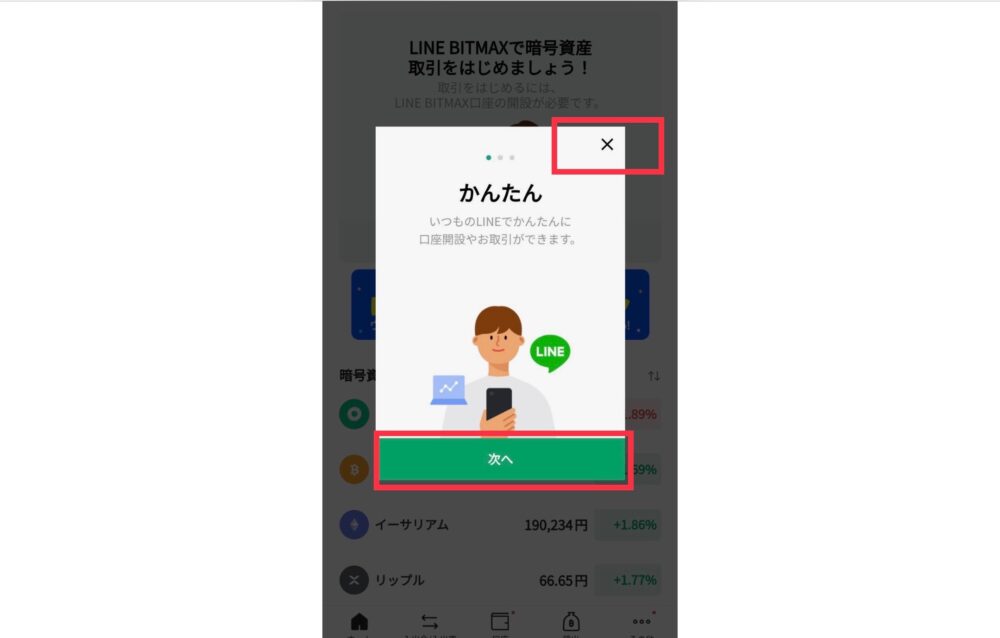Viewport: 1000px width, 638px height.
Task: Close the かんたん intro dialog
Action: pyautogui.click(x=607, y=144)
